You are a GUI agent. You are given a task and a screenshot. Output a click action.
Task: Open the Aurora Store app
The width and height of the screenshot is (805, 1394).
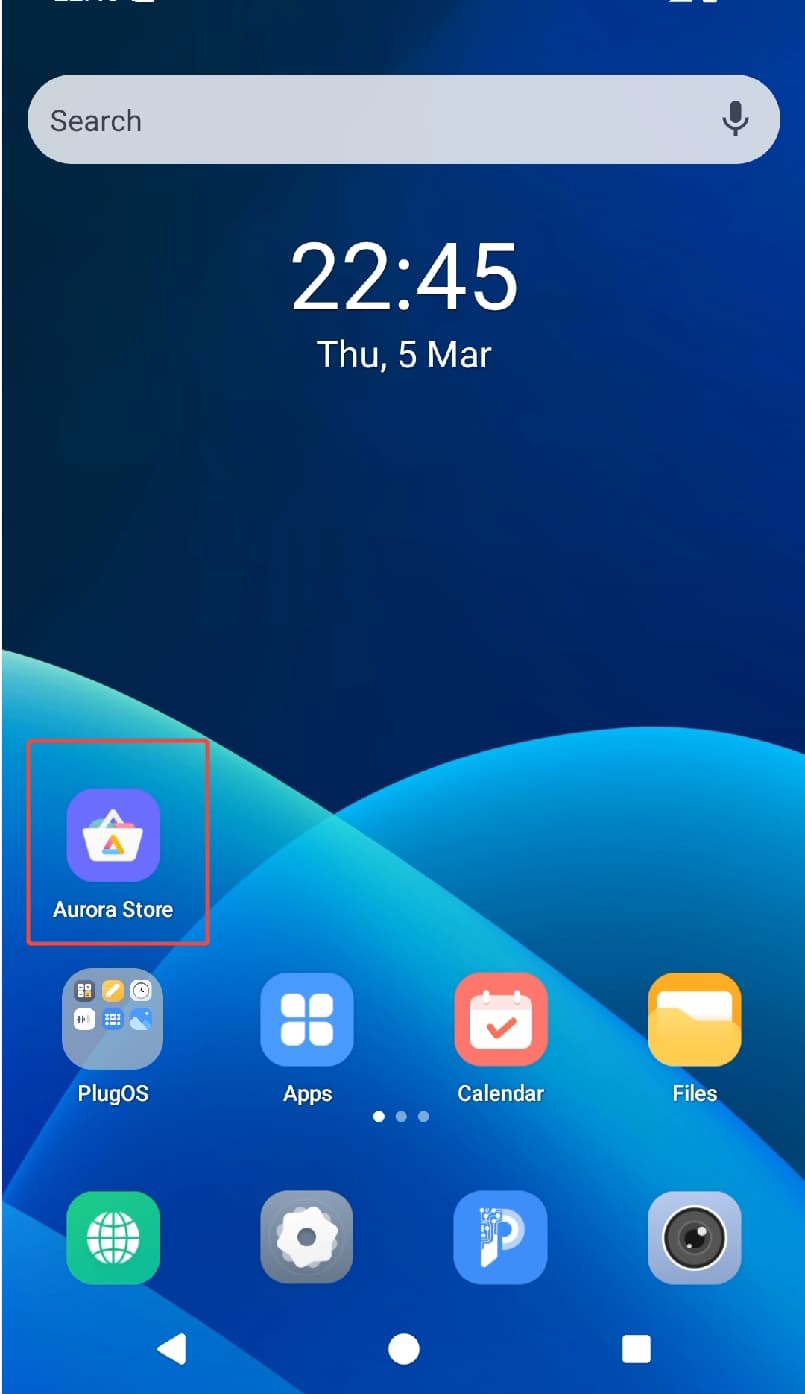(x=113, y=836)
